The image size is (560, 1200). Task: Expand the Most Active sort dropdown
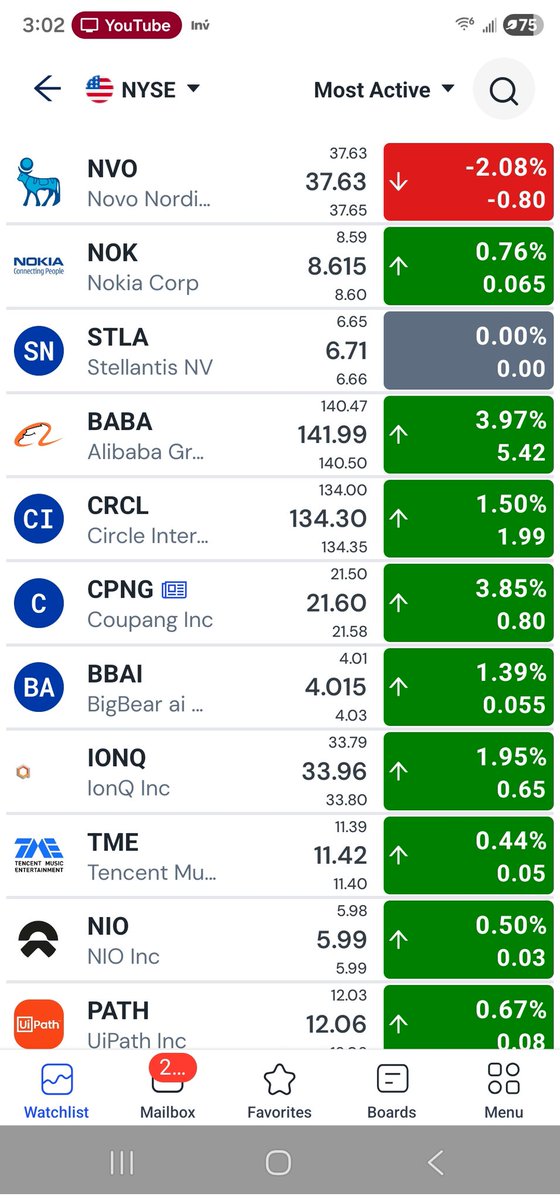[x=384, y=89]
